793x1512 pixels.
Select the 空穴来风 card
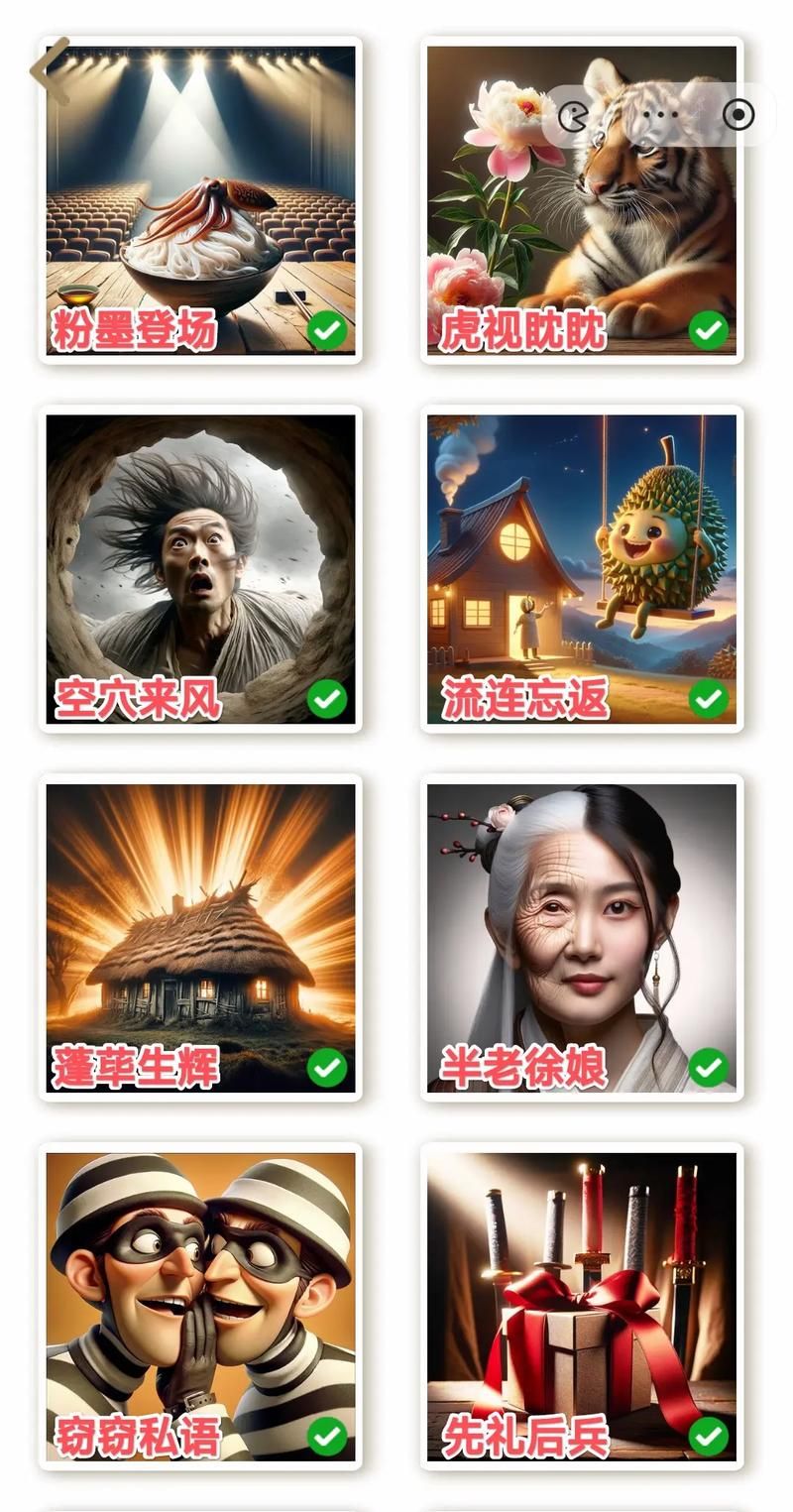200,569
